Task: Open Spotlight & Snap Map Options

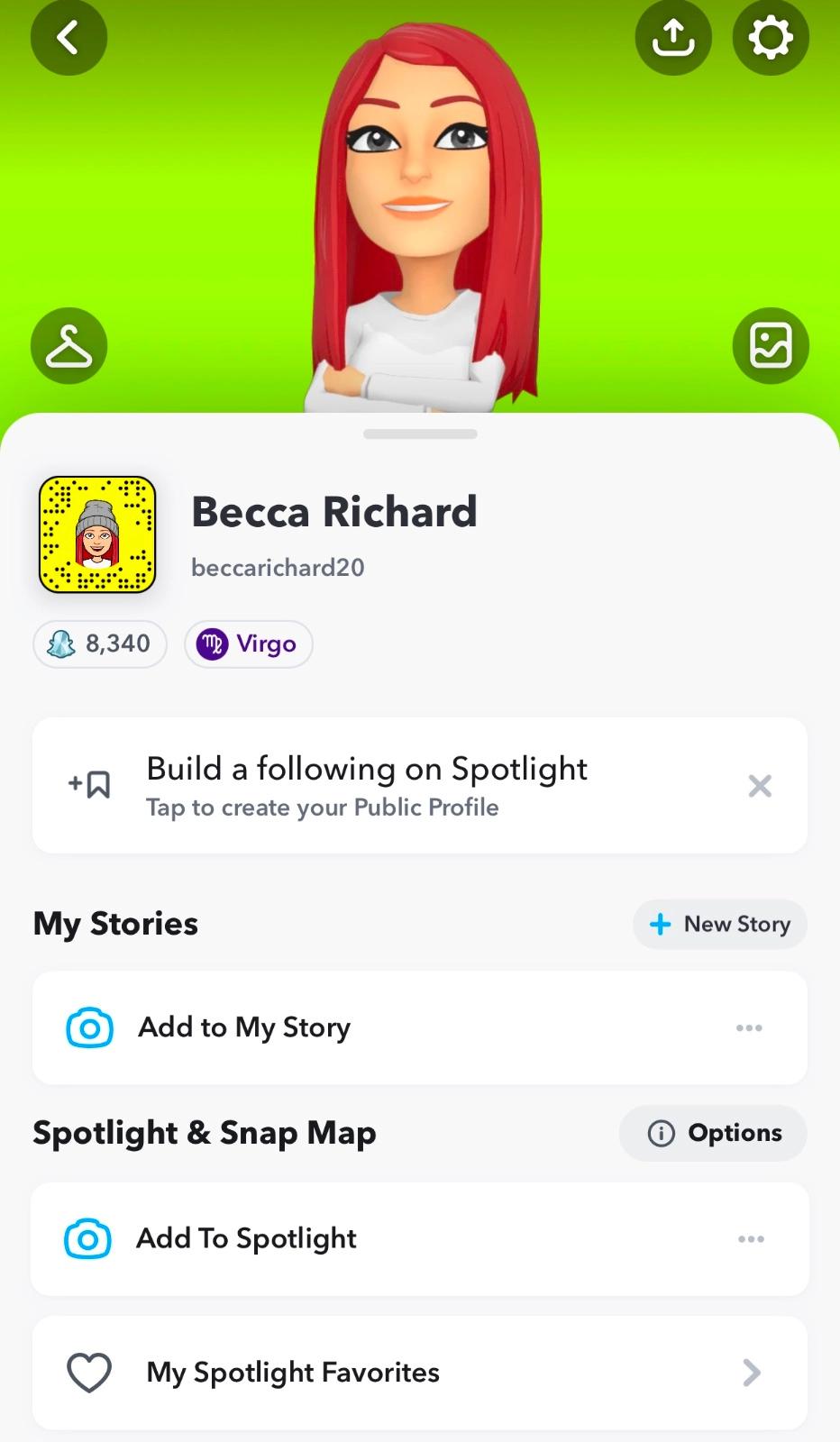Action: point(713,1133)
